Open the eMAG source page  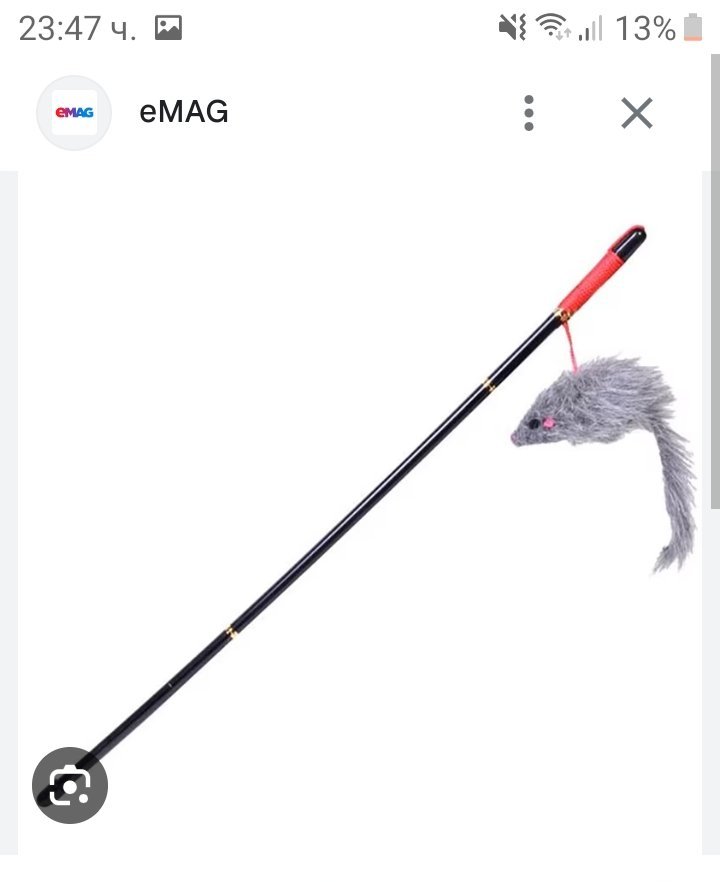pos(183,112)
